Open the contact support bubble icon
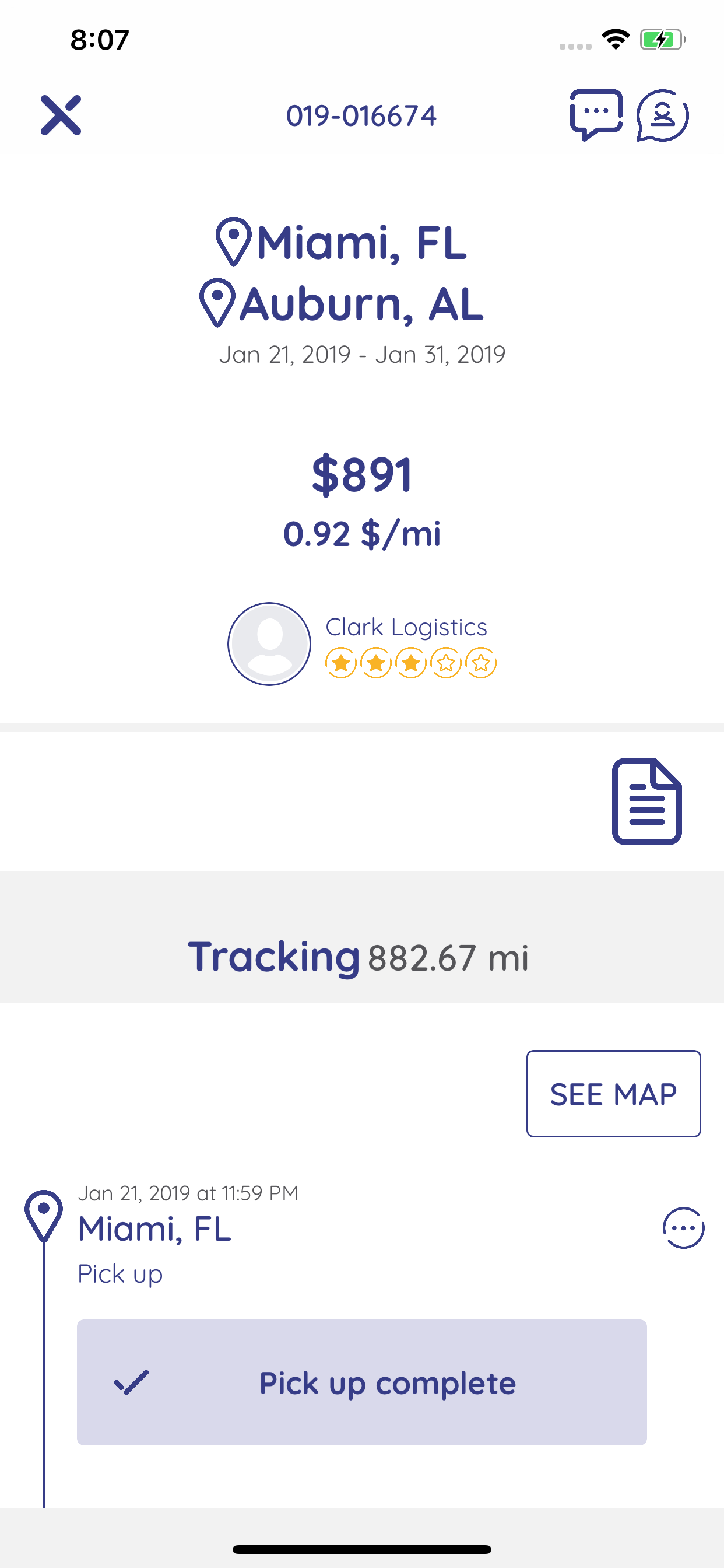 663,117
